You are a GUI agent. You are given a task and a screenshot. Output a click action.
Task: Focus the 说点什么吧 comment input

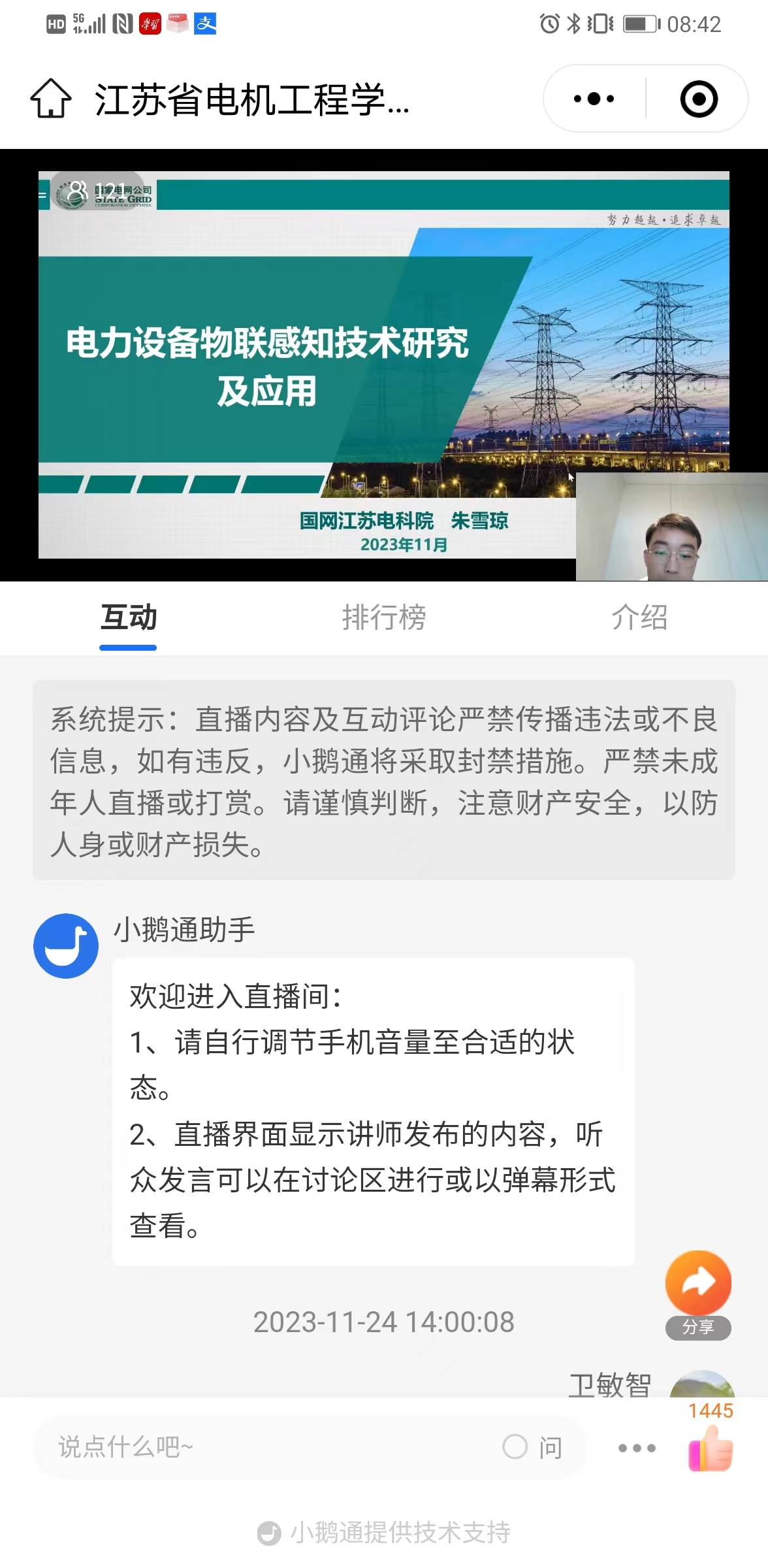coord(261,1447)
